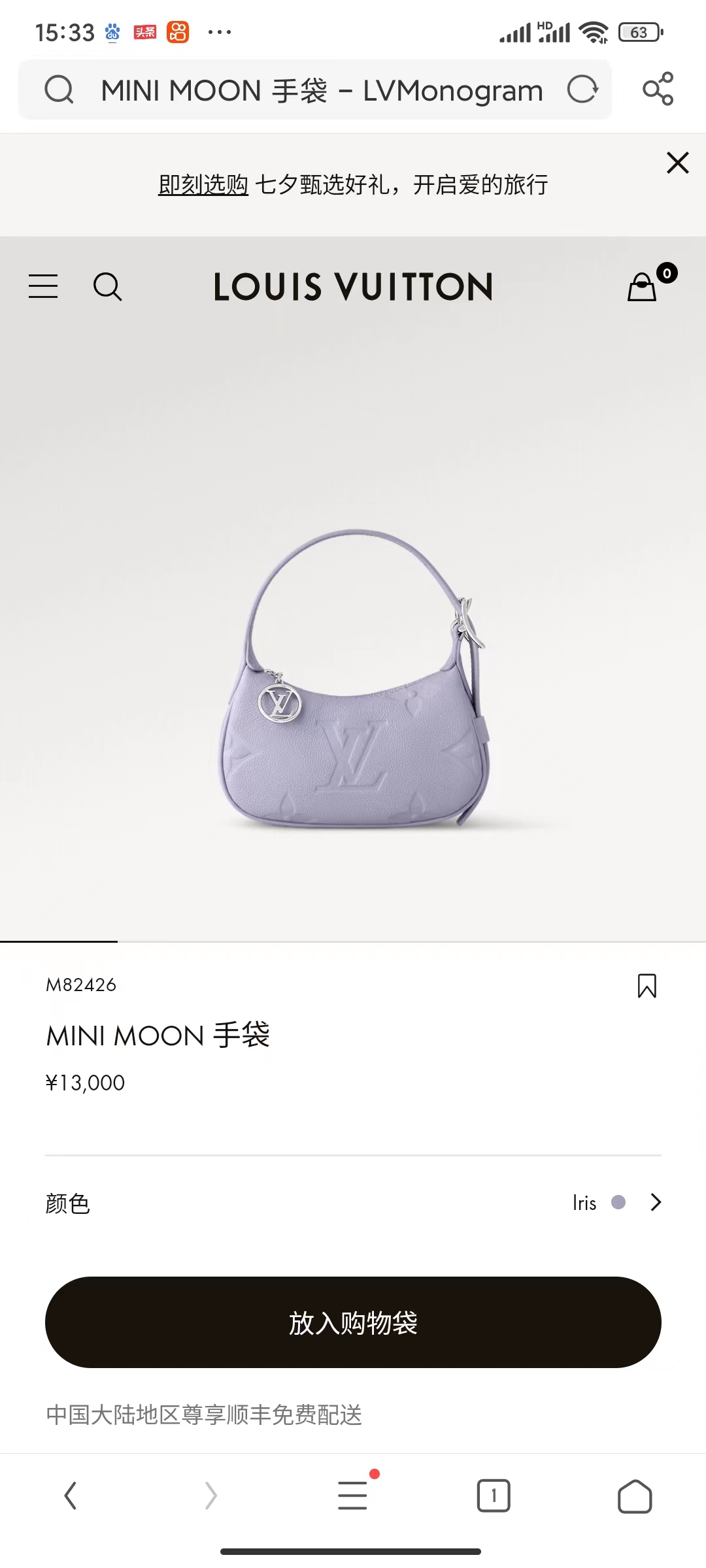Go to the browser home page
Screen dimensions: 706x1568
(634, 1495)
